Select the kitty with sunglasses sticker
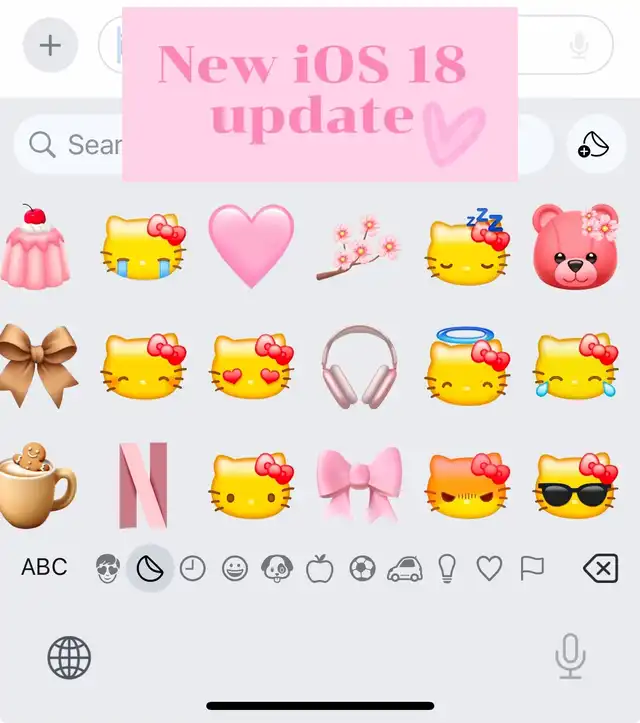The height and width of the screenshot is (723, 640). 575,486
